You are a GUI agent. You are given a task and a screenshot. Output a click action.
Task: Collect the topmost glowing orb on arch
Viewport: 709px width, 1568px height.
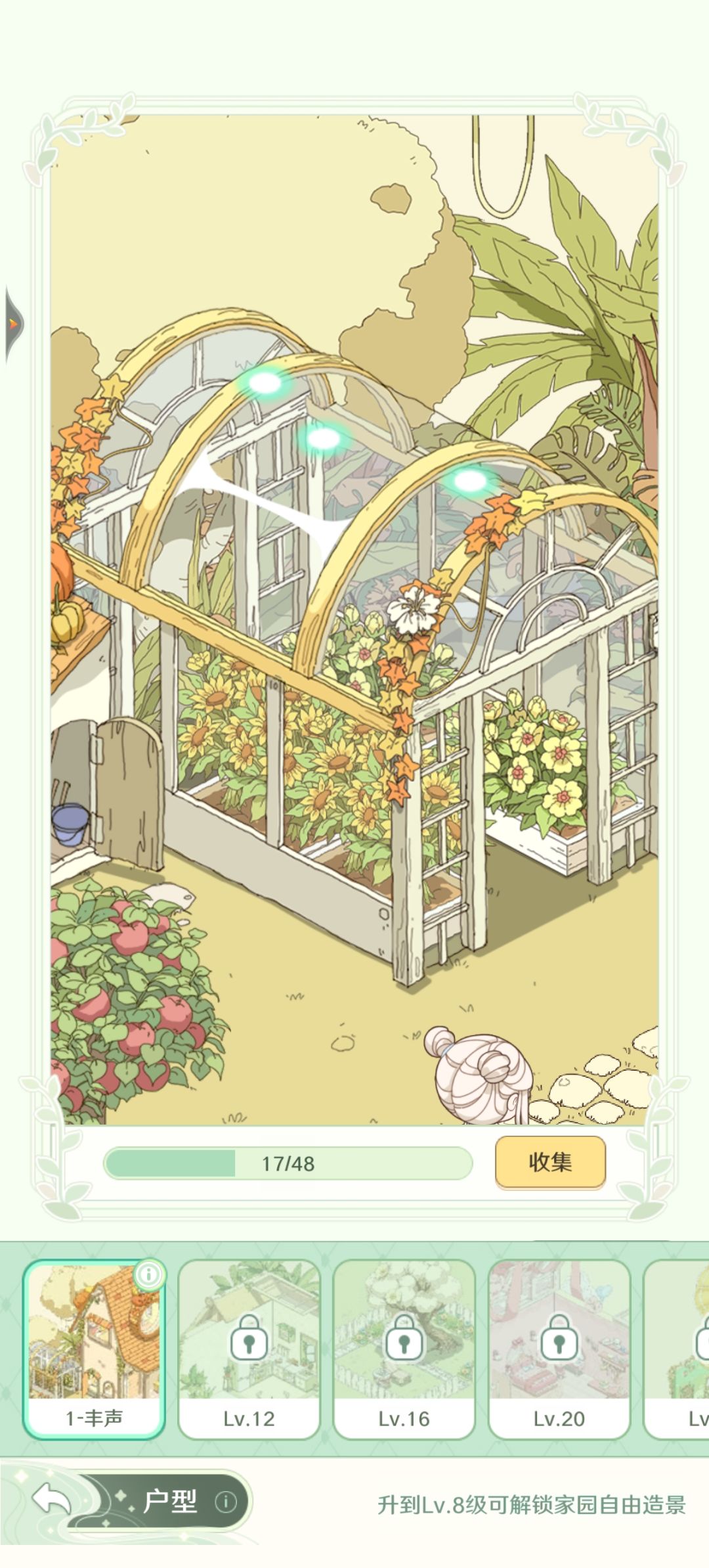265,382
